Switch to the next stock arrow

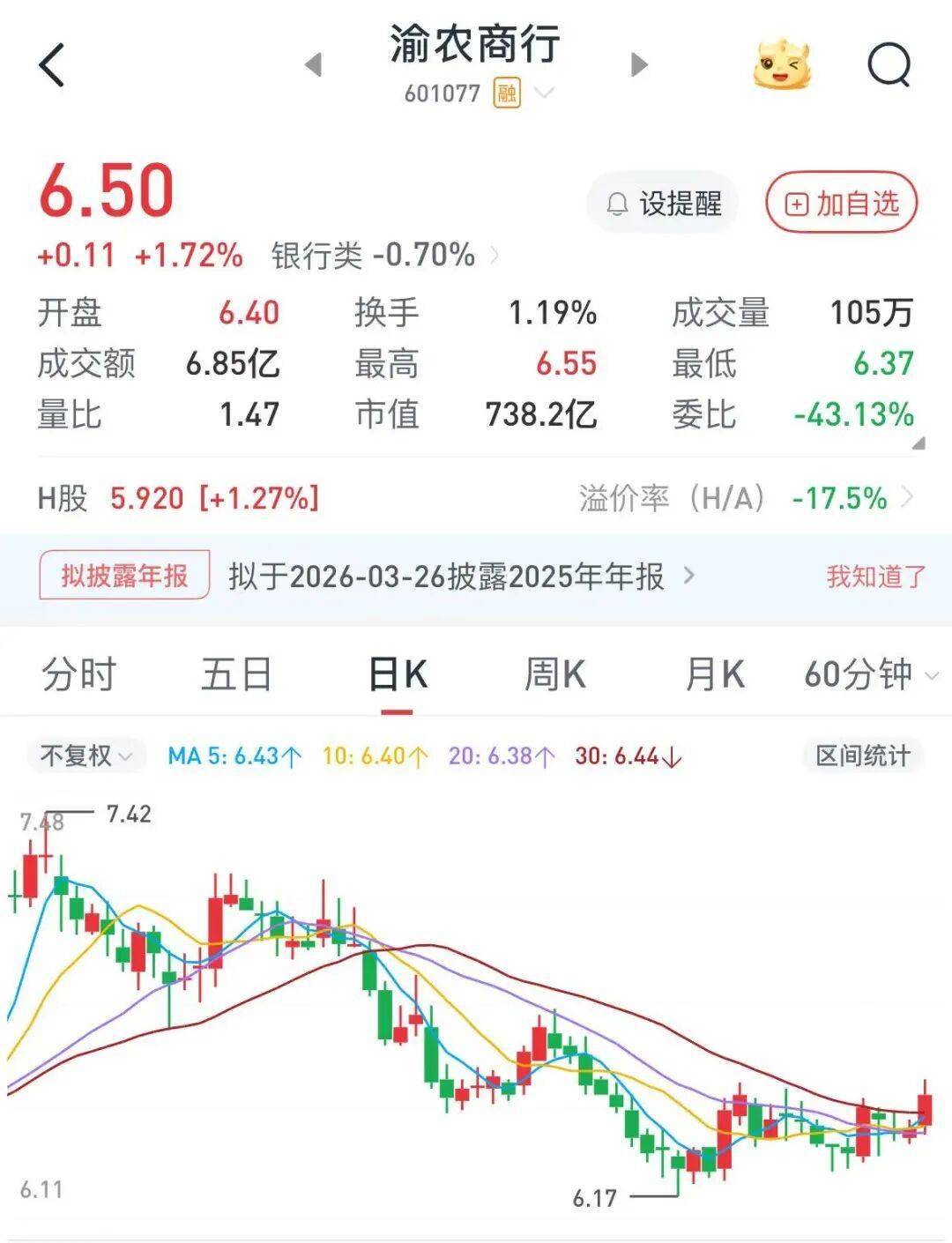click(x=640, y=65)
